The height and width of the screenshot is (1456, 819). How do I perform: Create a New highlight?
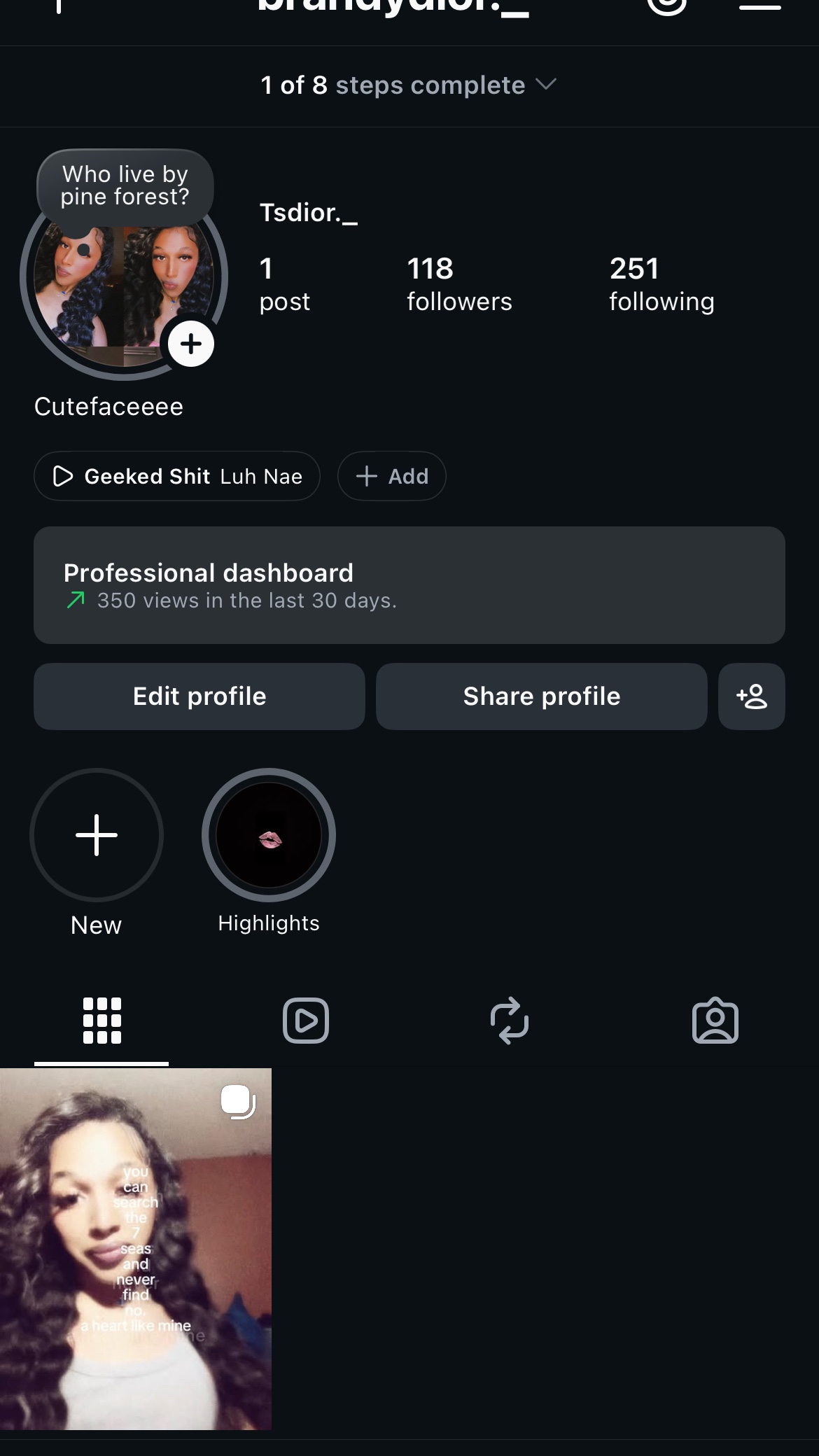97,835
